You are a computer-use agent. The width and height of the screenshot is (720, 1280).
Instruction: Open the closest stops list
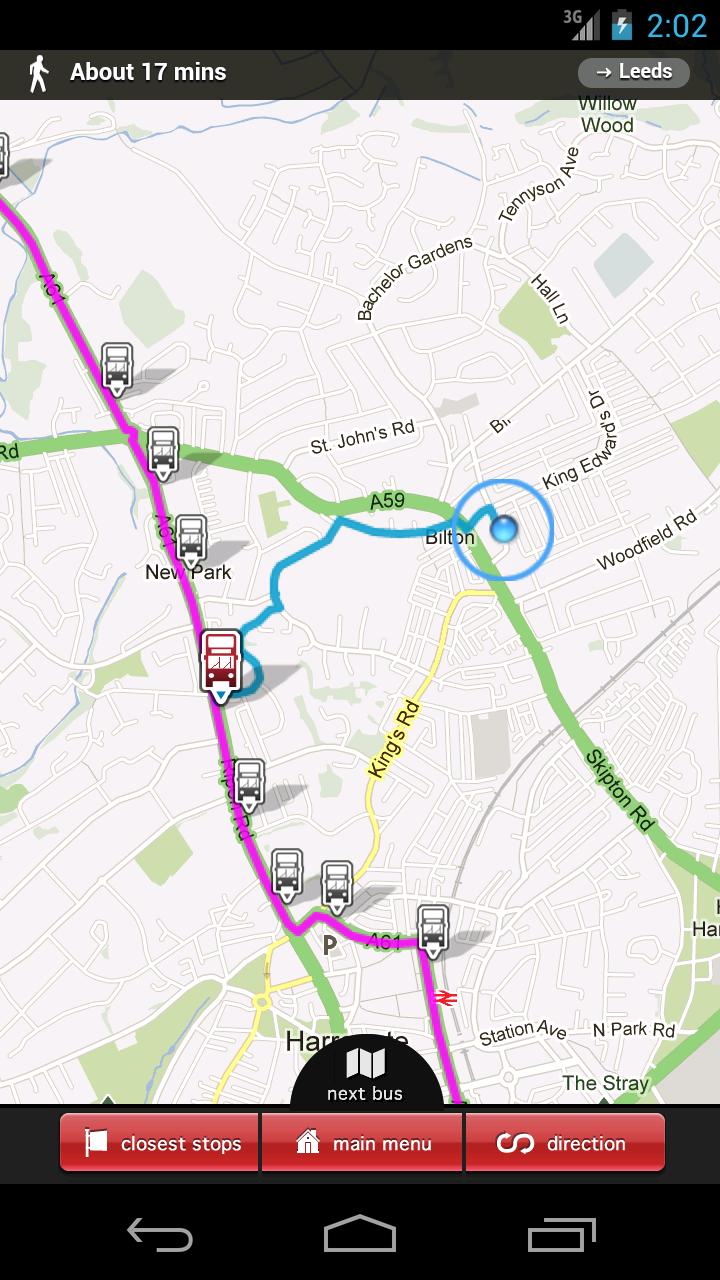(x=161, y=1143)
